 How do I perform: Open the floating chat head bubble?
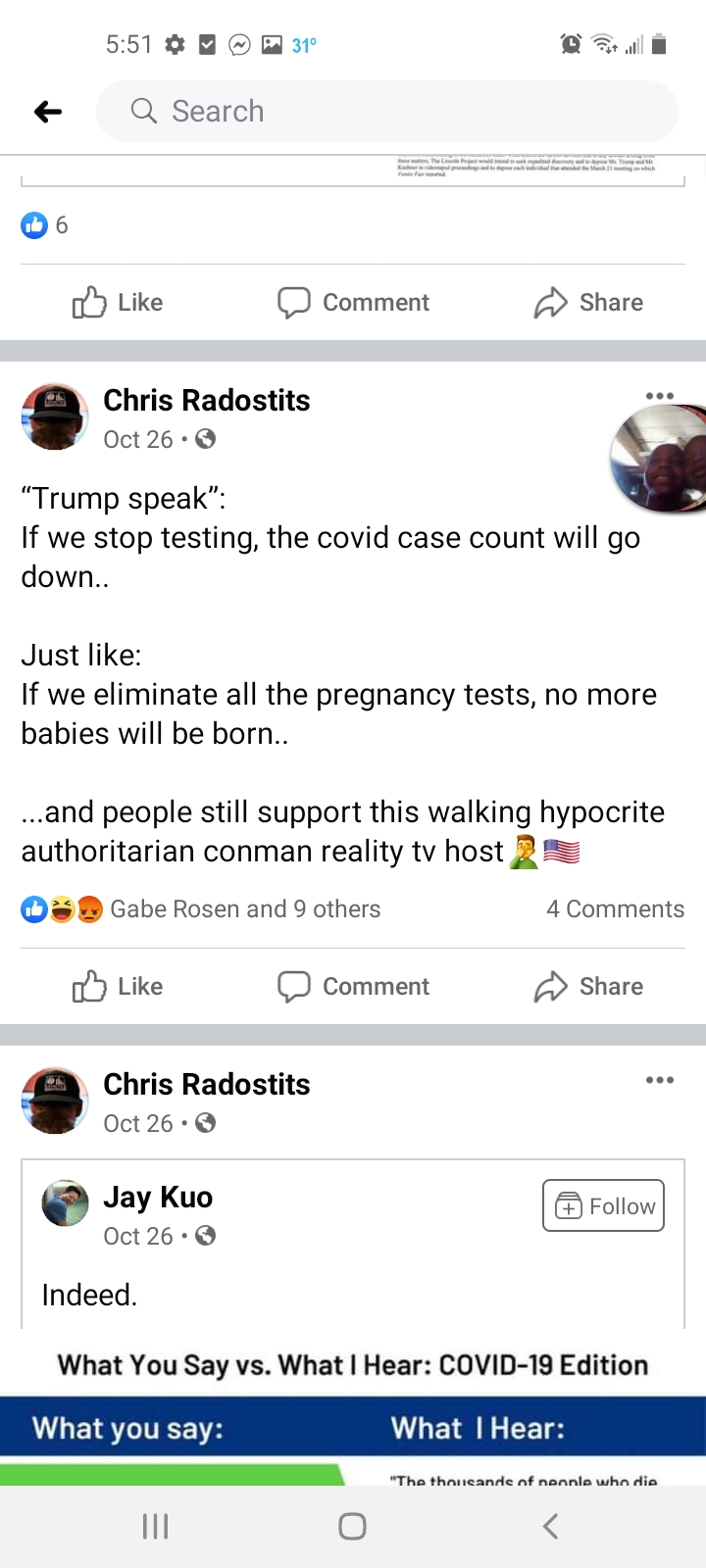pyautogui.click(x=659, y=460)
